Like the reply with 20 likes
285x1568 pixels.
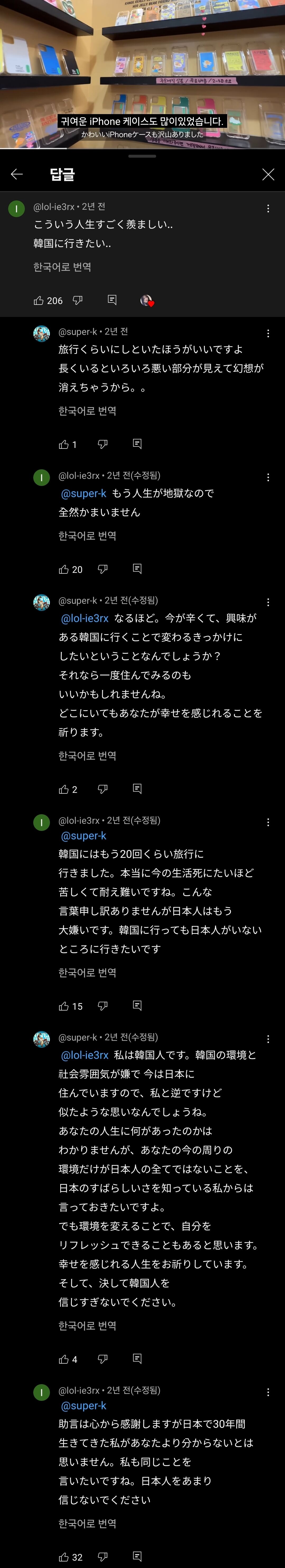(64, 569)
